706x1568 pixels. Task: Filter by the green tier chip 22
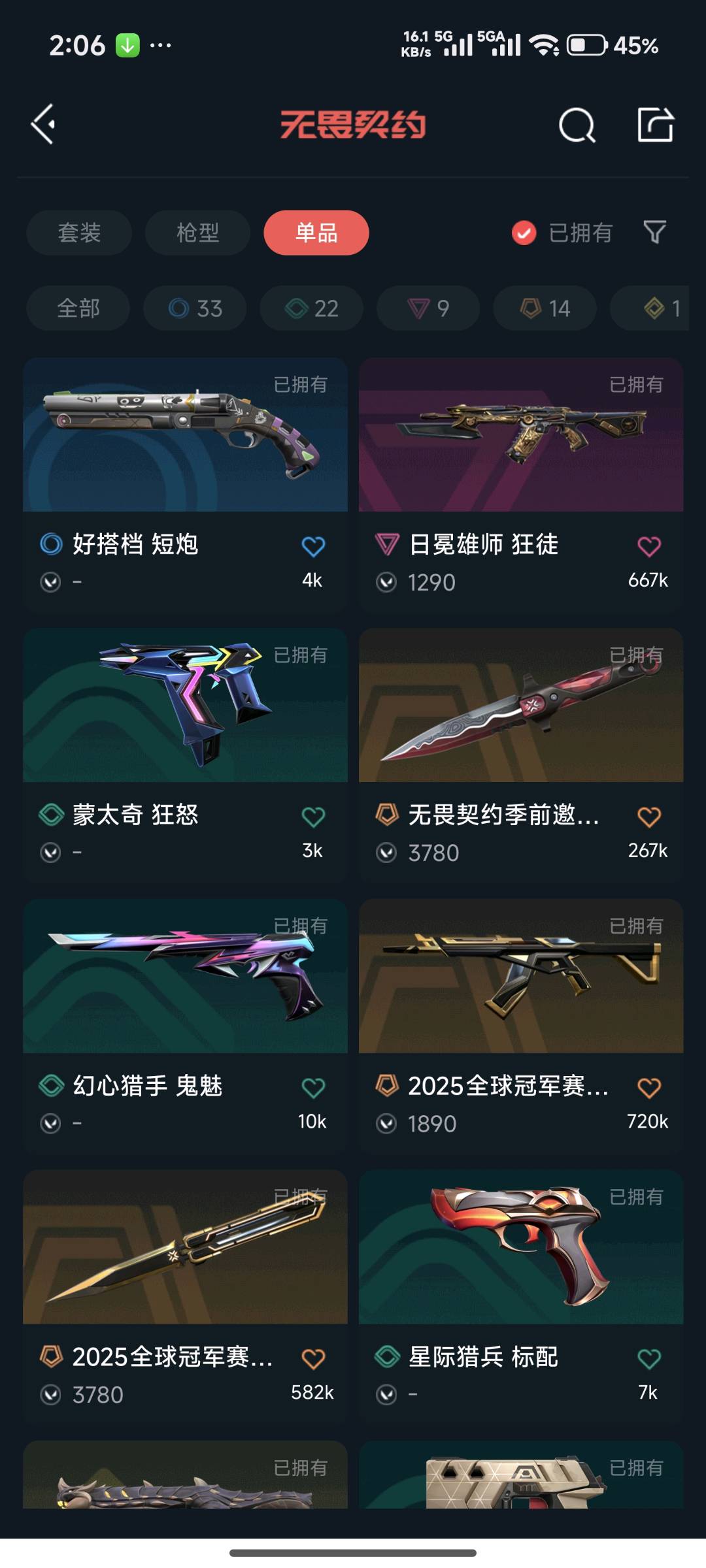311,308
